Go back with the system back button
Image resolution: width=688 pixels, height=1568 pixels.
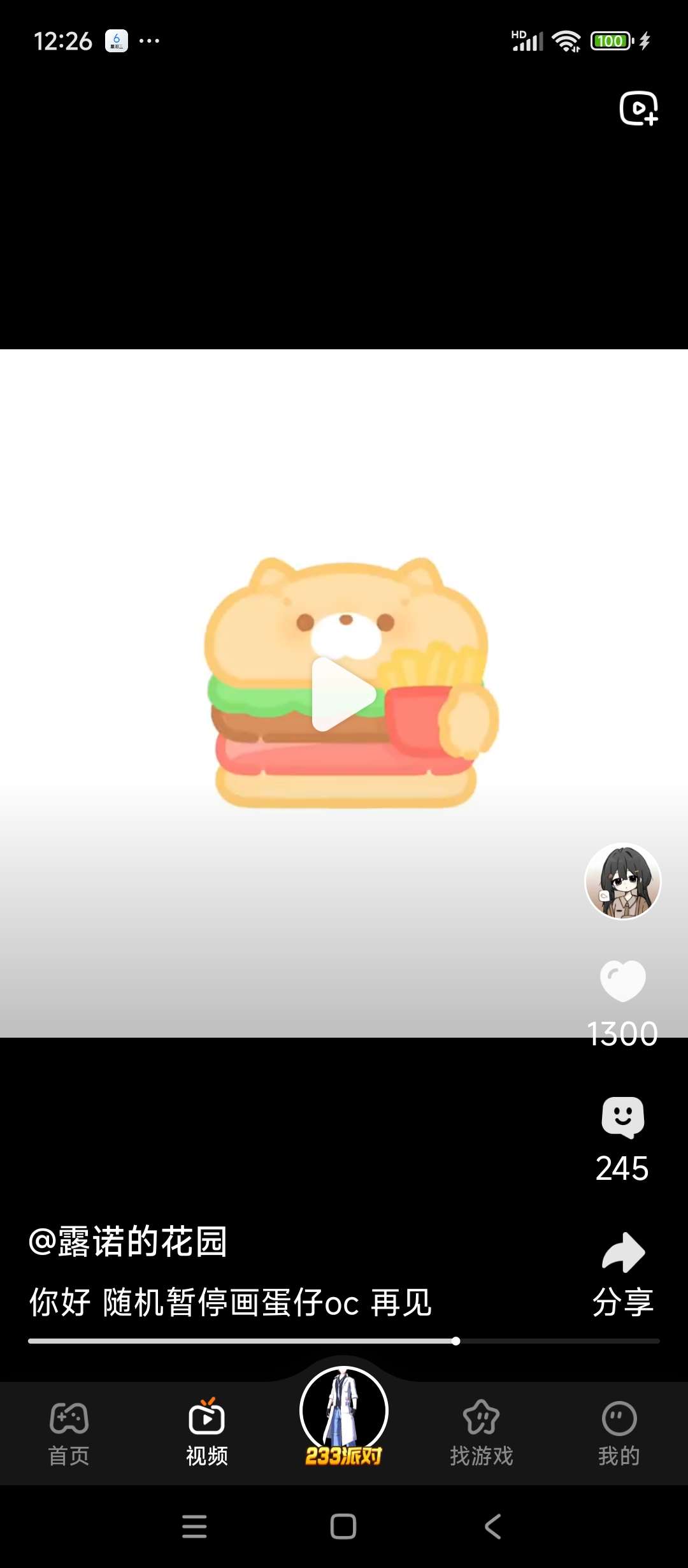point(493,1527)
